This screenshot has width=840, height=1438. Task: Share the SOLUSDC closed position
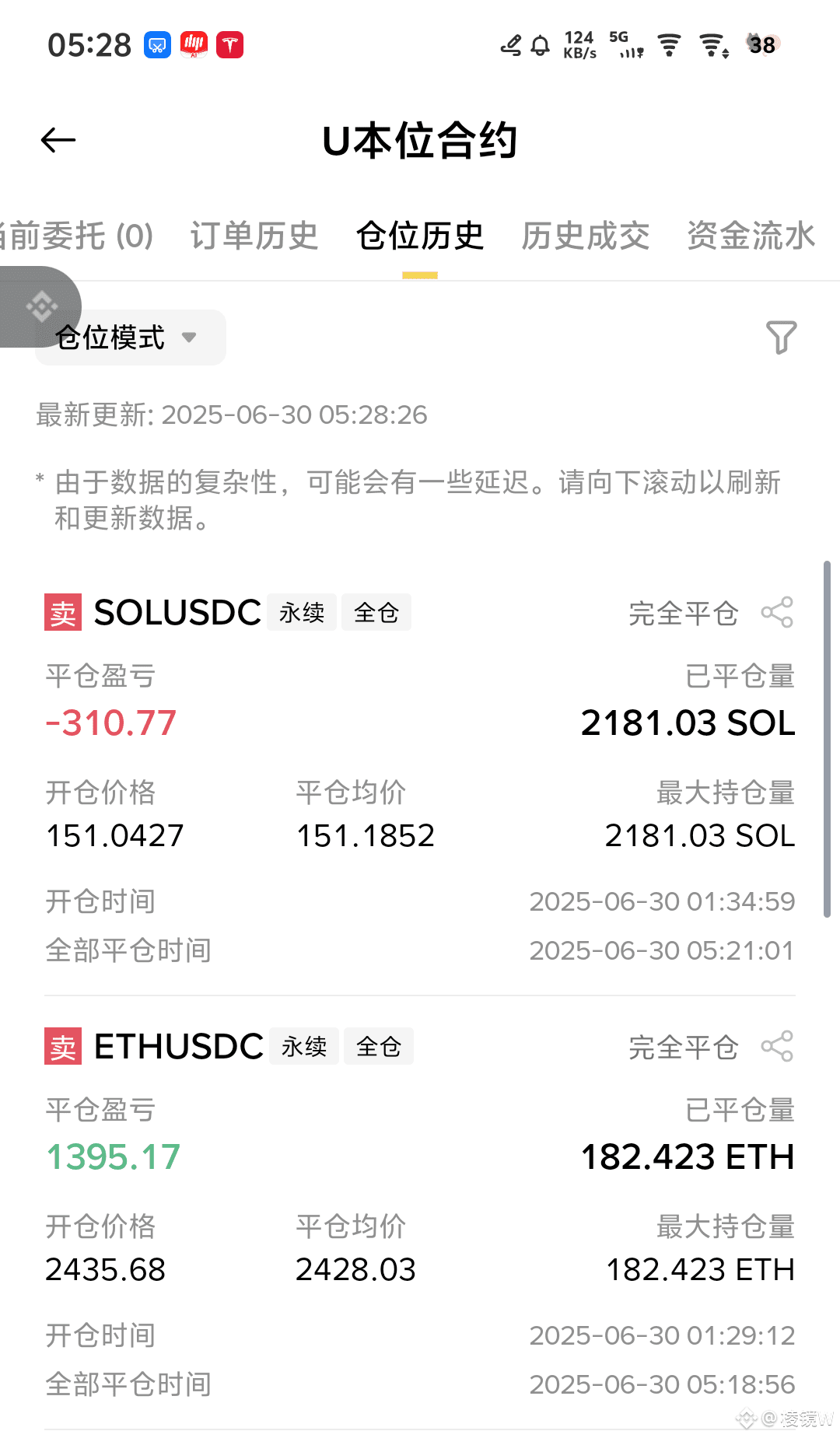pyautogui.click(x=777, y=613)
